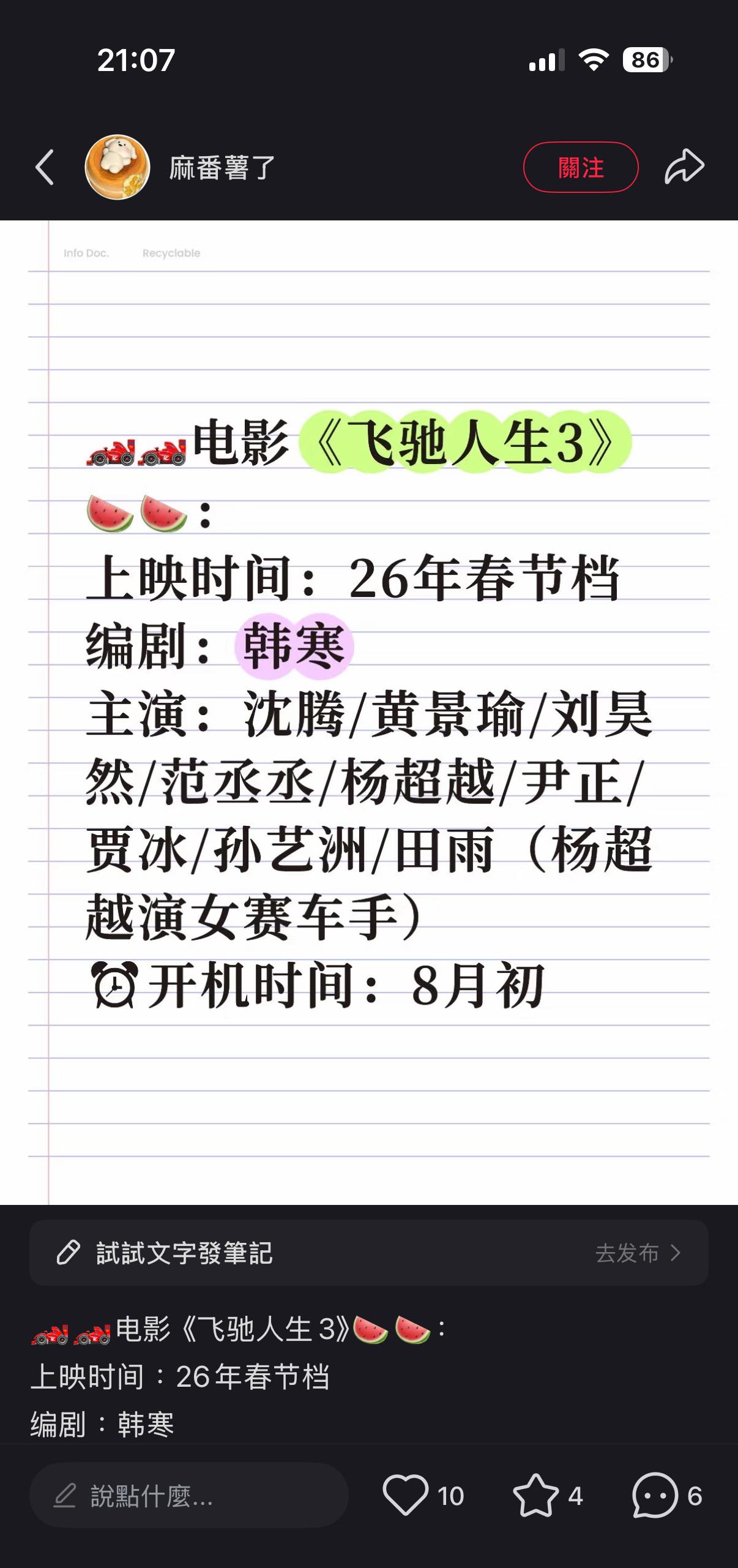Tap 去发布 to publish a note
The height and width of the screenshot is (1568, 738).
point(638,1253)
